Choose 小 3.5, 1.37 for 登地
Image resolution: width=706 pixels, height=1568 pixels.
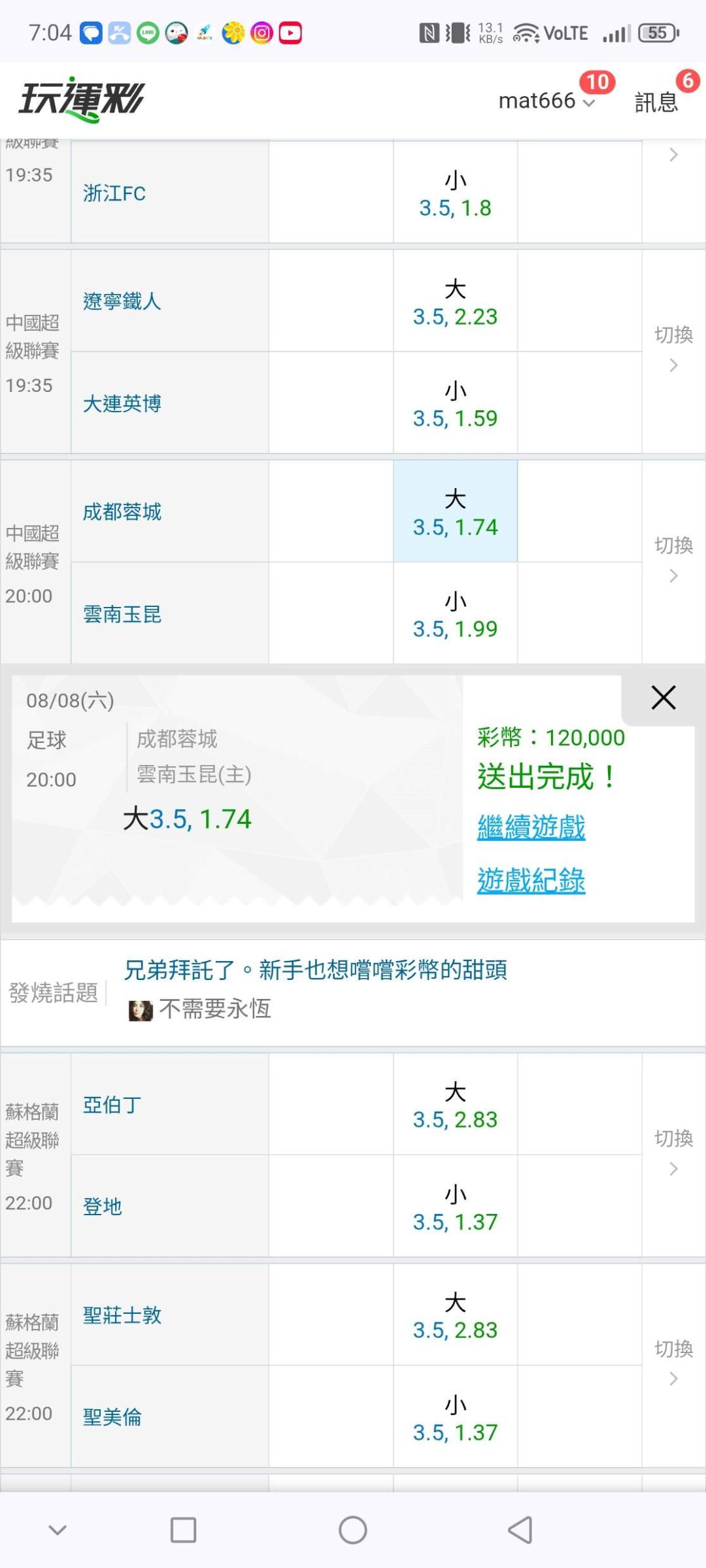pyautogui.click(x=455, y=1206)
